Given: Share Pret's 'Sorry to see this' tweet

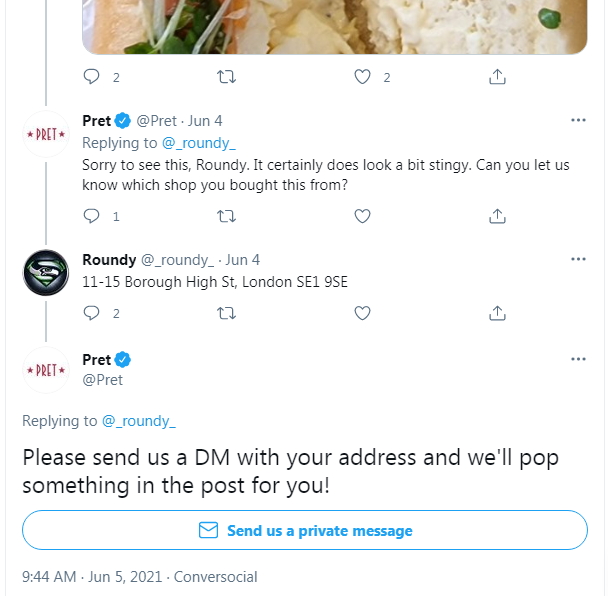Looking at the screenshot, I should 497,216.
